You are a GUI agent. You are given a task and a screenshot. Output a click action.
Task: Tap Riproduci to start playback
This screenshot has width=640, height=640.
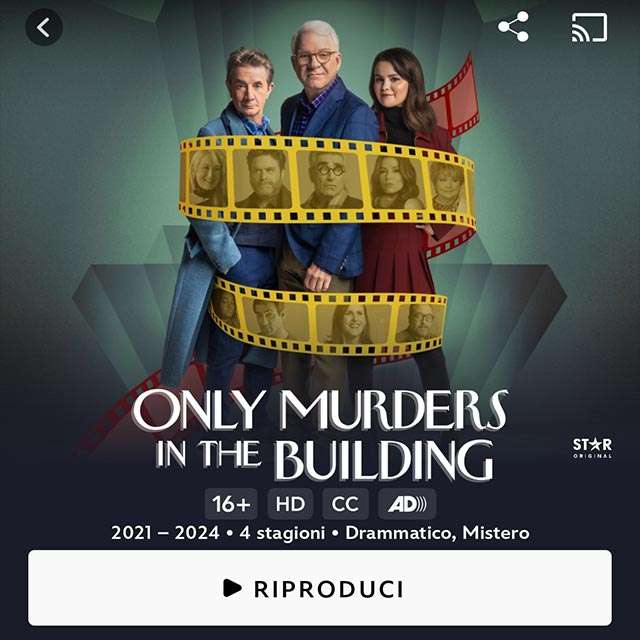point(319,588)
